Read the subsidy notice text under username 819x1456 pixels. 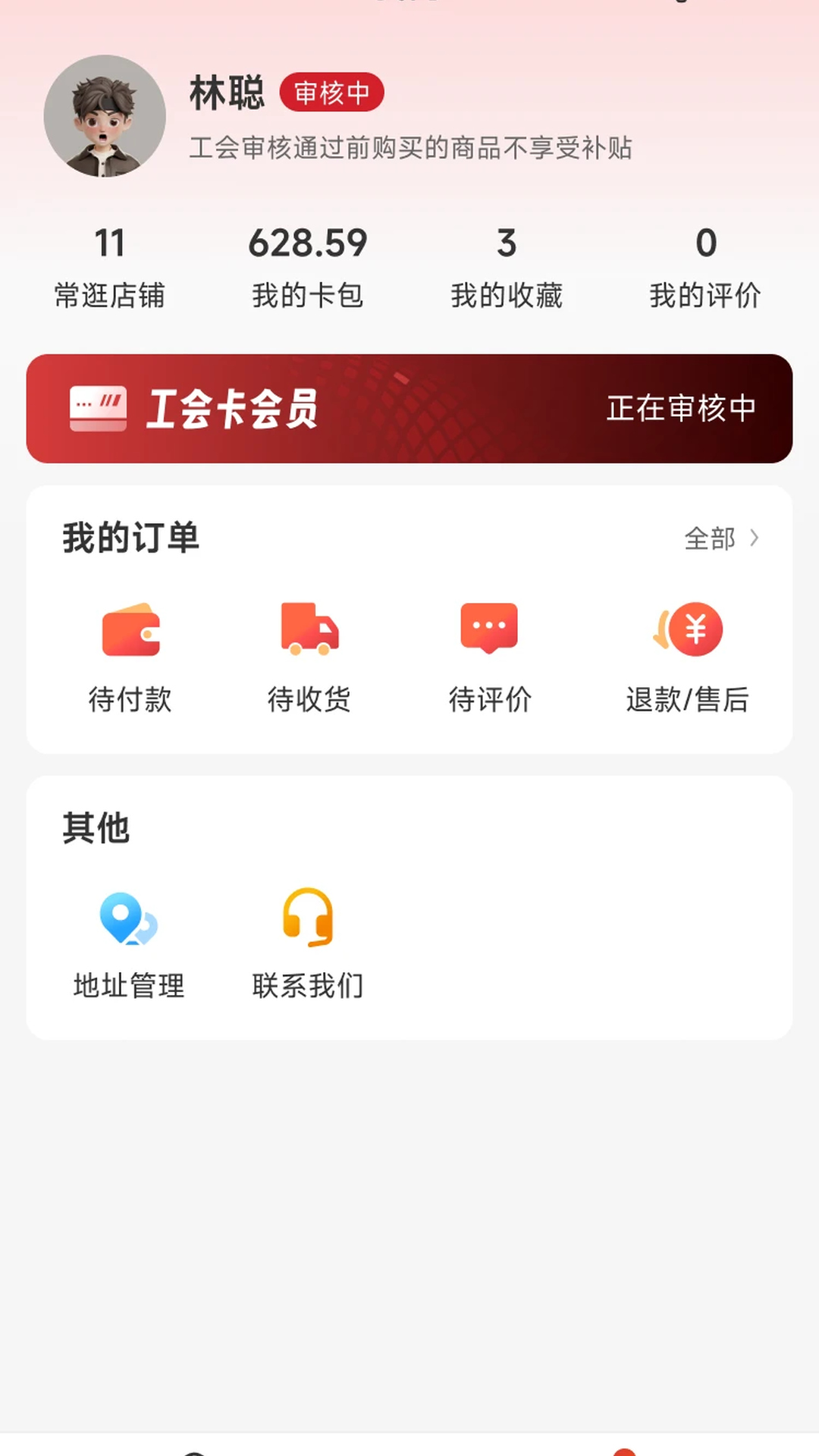[x=413, y=149]
